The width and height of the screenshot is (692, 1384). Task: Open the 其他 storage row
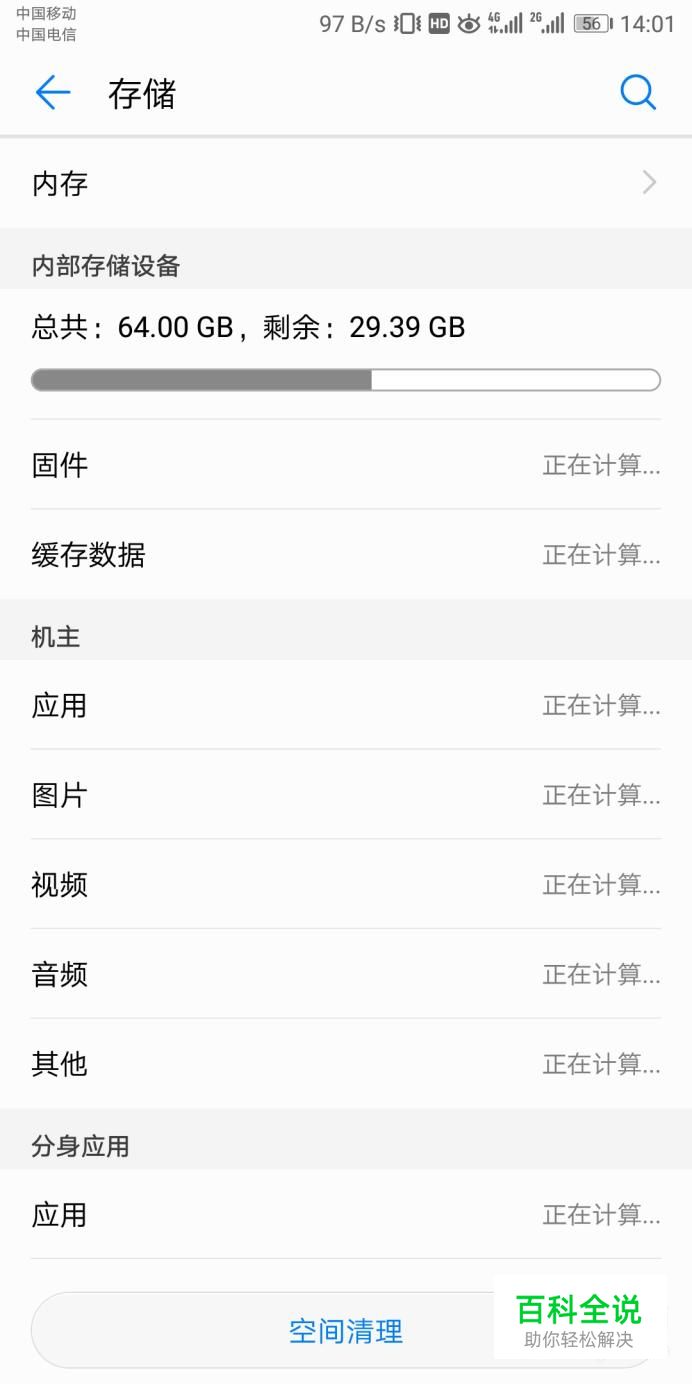(345, 1064)
